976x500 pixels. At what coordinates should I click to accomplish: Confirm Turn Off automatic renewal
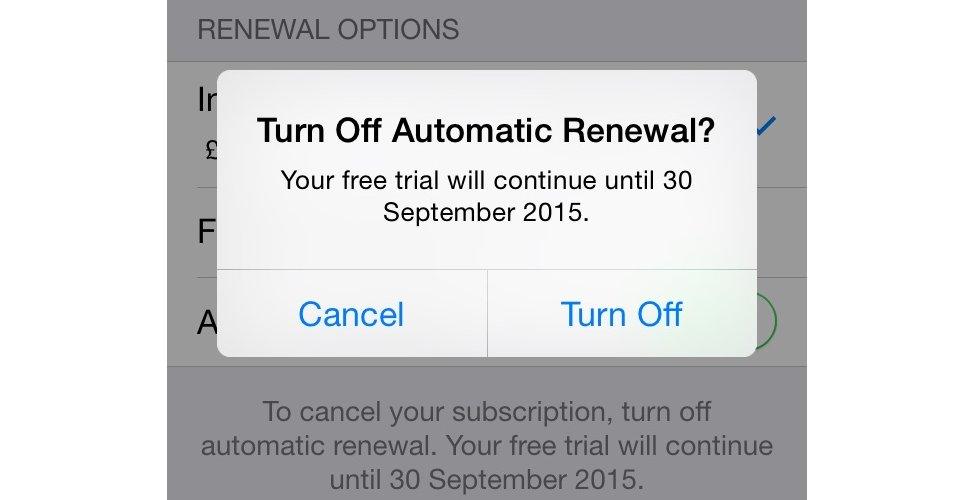click(621, 314)
